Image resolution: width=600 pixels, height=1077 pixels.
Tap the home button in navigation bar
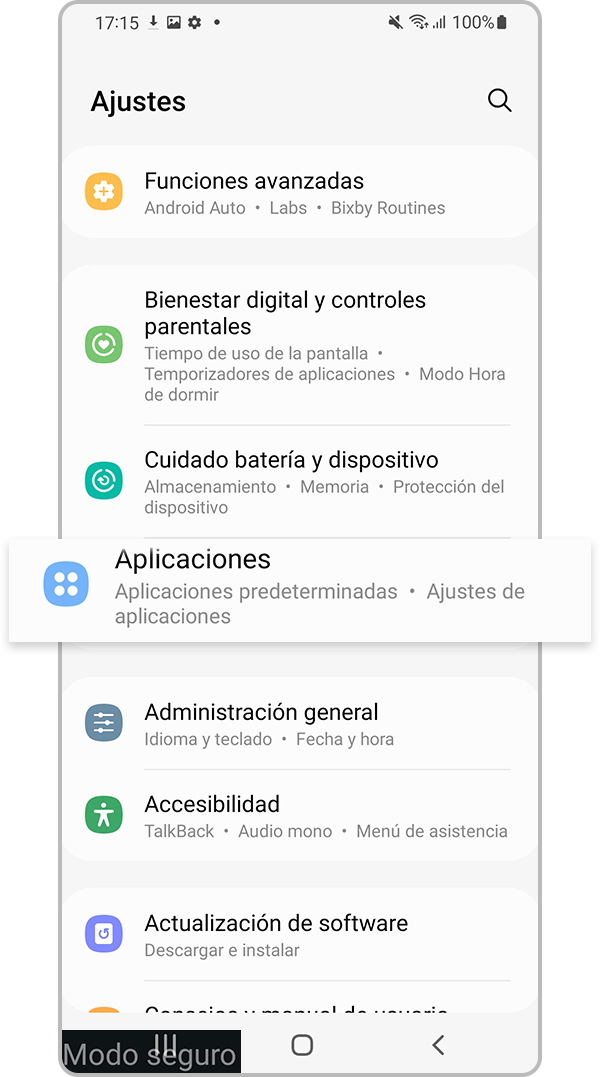pyautogui.click(x=302, y=1045)
